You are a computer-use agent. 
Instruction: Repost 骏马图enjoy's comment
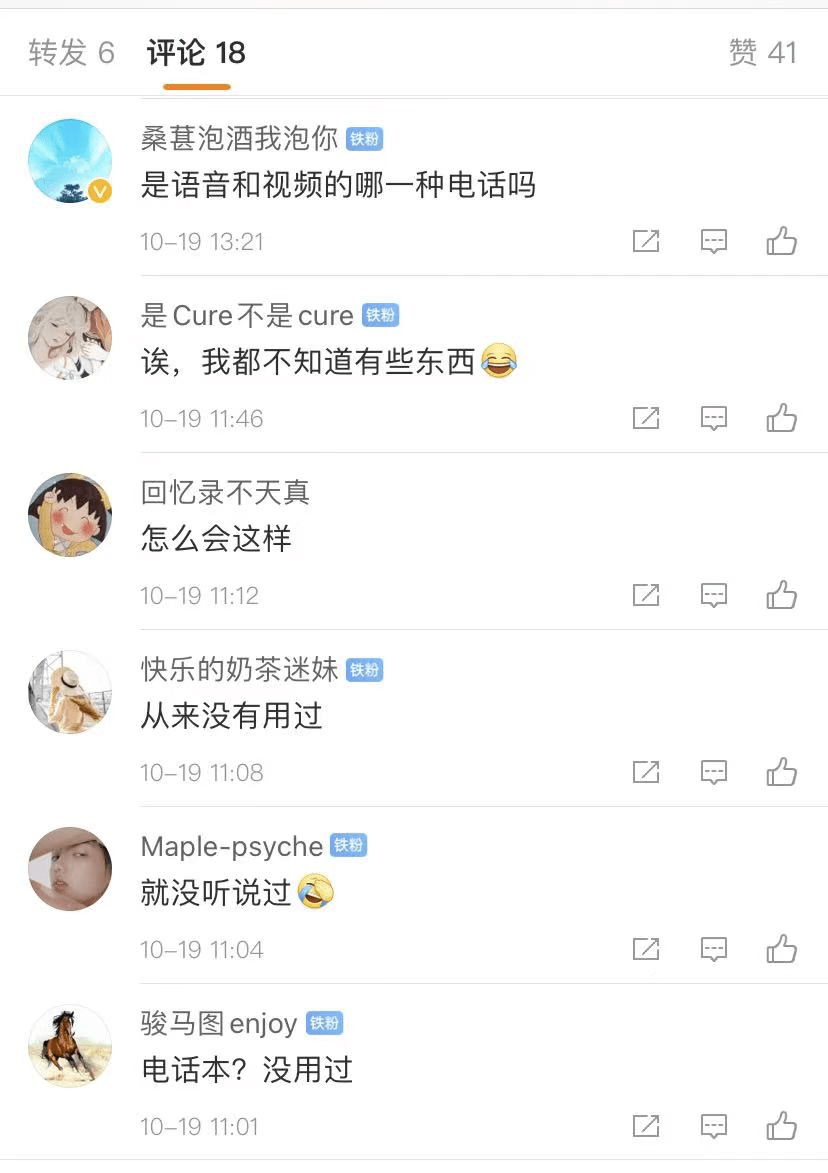(646, 1126)
